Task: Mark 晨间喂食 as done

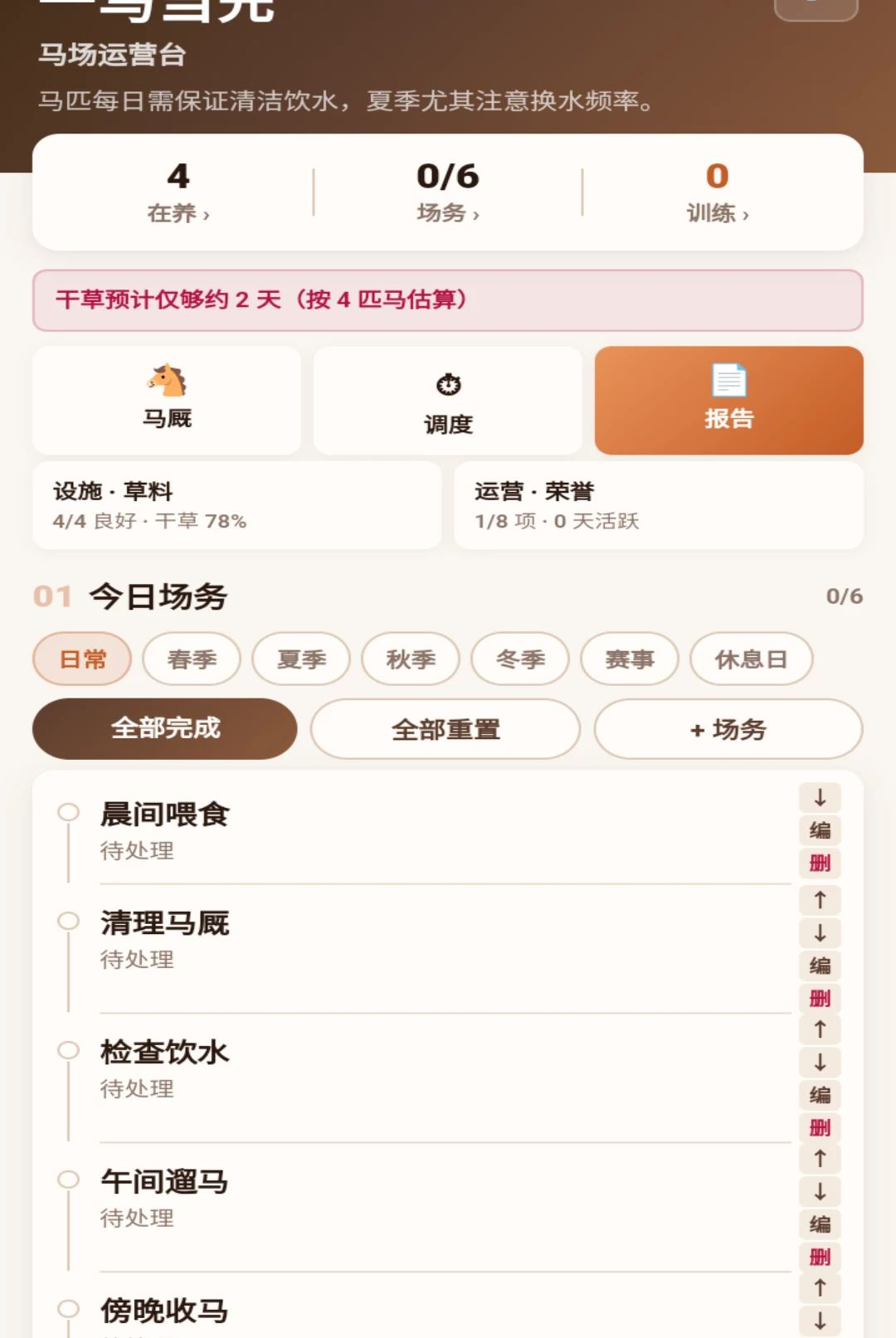Action: tap(68, 812)
